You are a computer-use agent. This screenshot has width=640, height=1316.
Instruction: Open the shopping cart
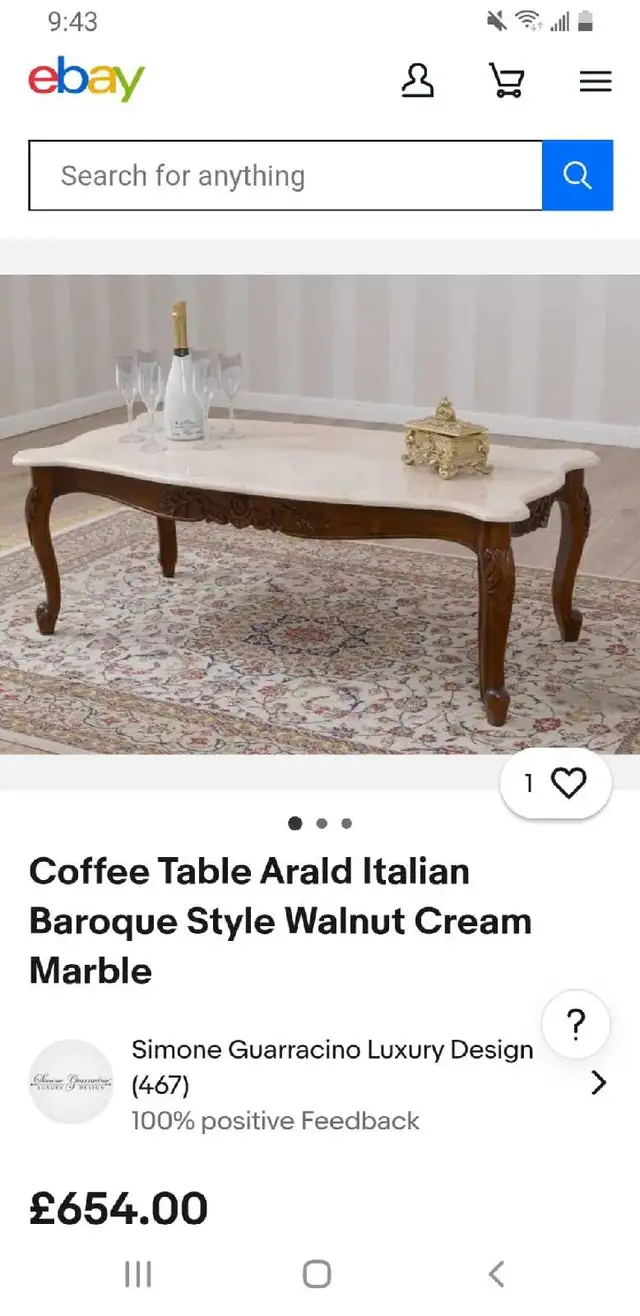[506, 81]
